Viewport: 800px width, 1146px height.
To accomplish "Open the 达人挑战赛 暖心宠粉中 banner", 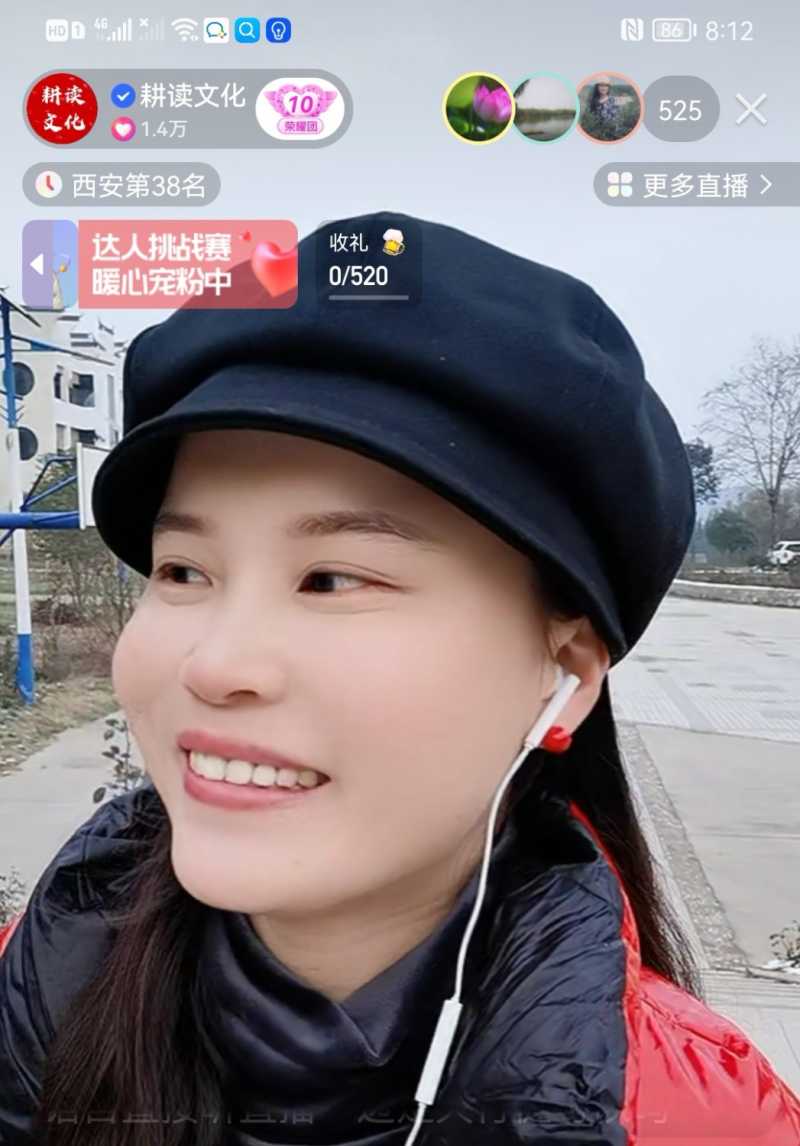I will pos(186,264).
